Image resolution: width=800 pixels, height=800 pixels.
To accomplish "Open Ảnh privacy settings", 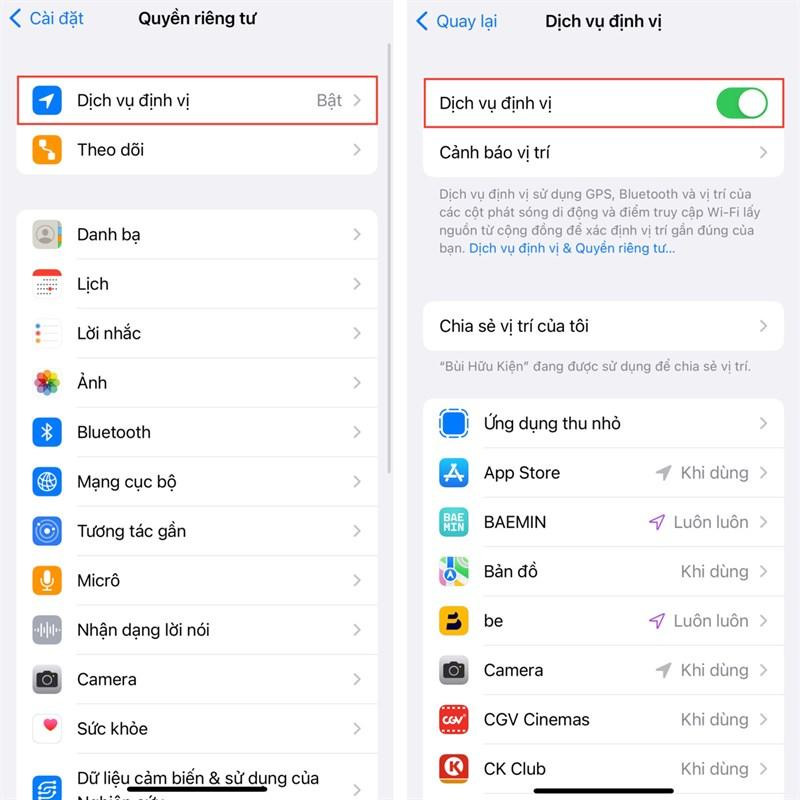I will pos(197,383).
